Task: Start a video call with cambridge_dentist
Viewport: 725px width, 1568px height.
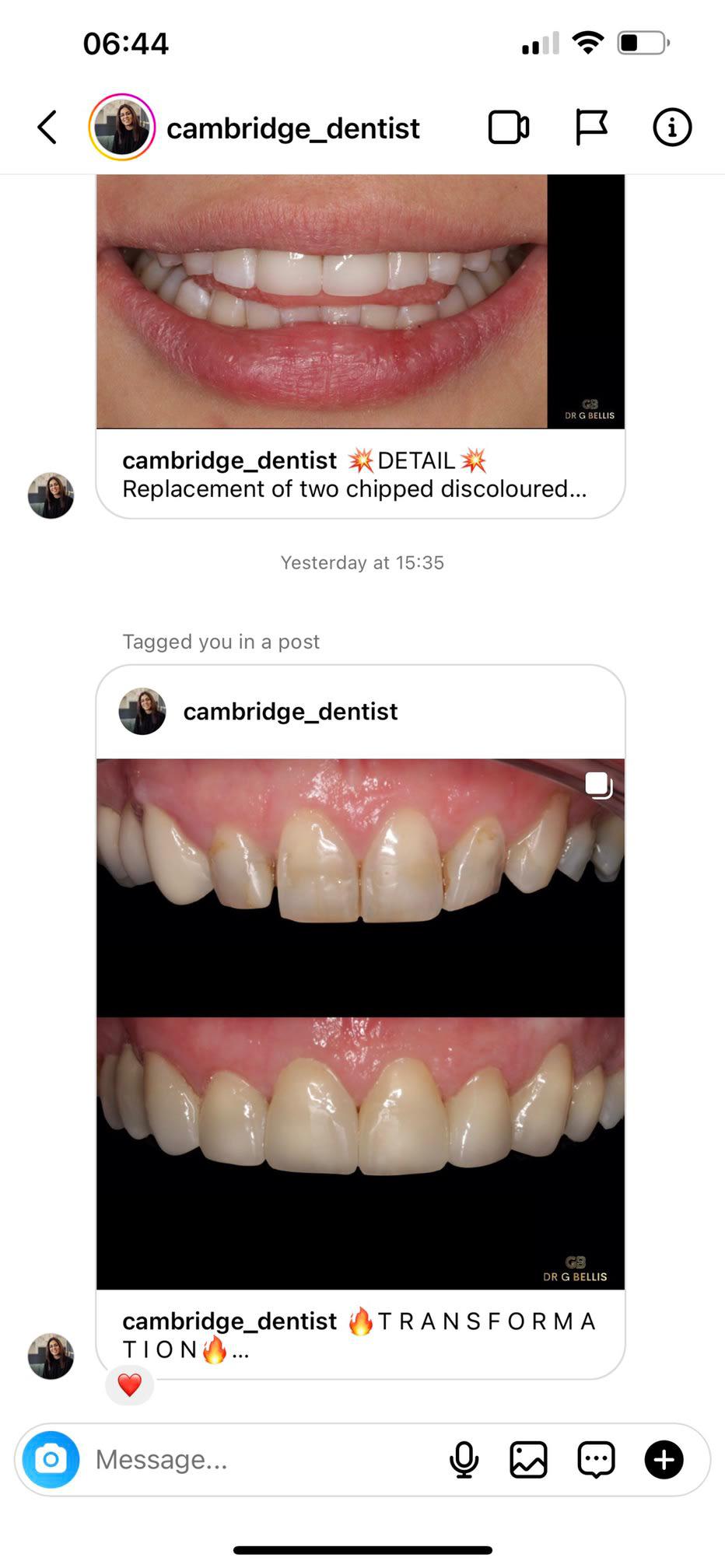Action: click(x=509, y=128)
